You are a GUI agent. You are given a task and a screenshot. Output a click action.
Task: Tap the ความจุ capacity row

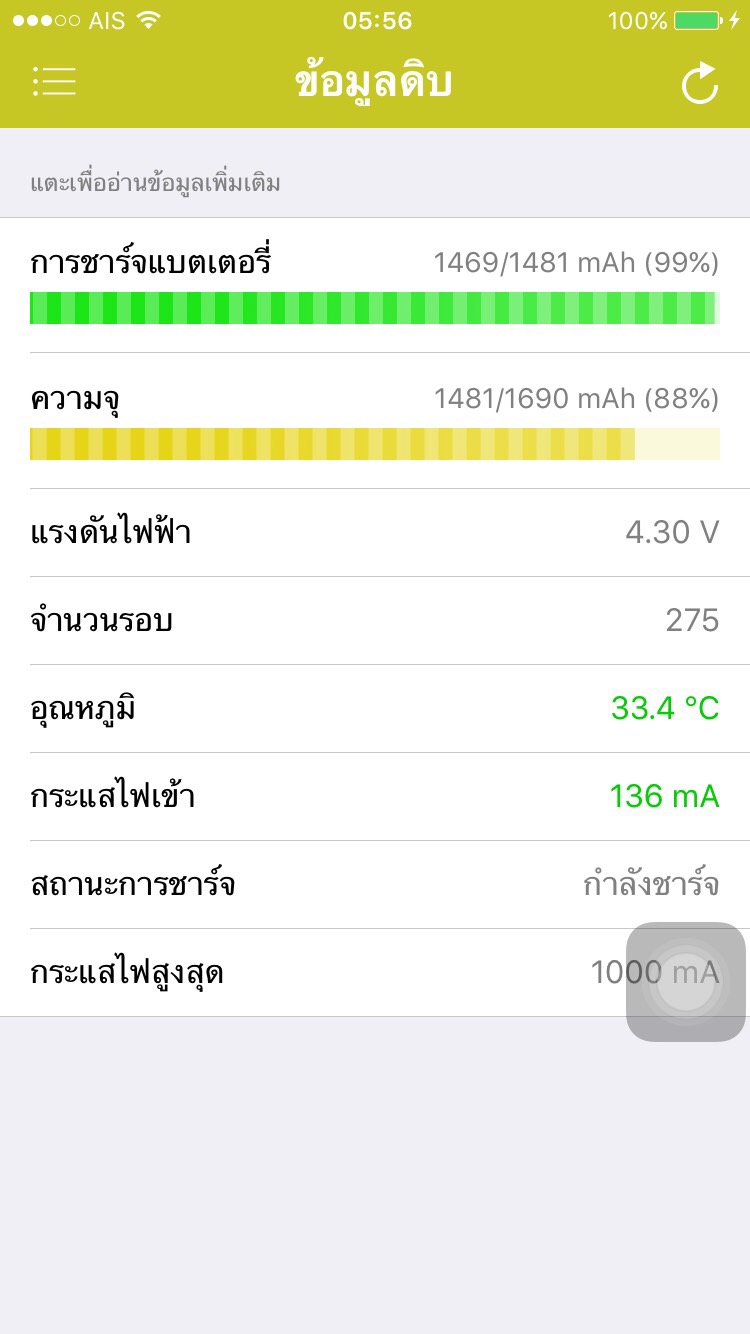click(x=375, y=421)
